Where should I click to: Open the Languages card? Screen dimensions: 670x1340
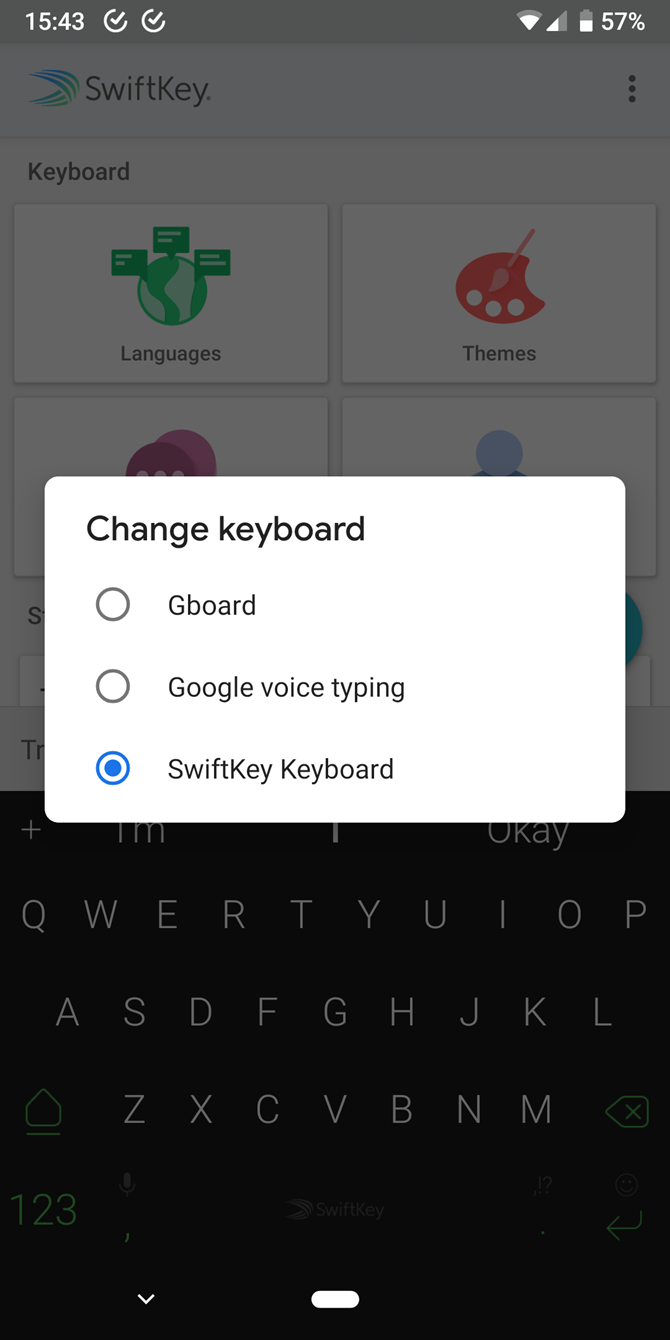[171, 293]
